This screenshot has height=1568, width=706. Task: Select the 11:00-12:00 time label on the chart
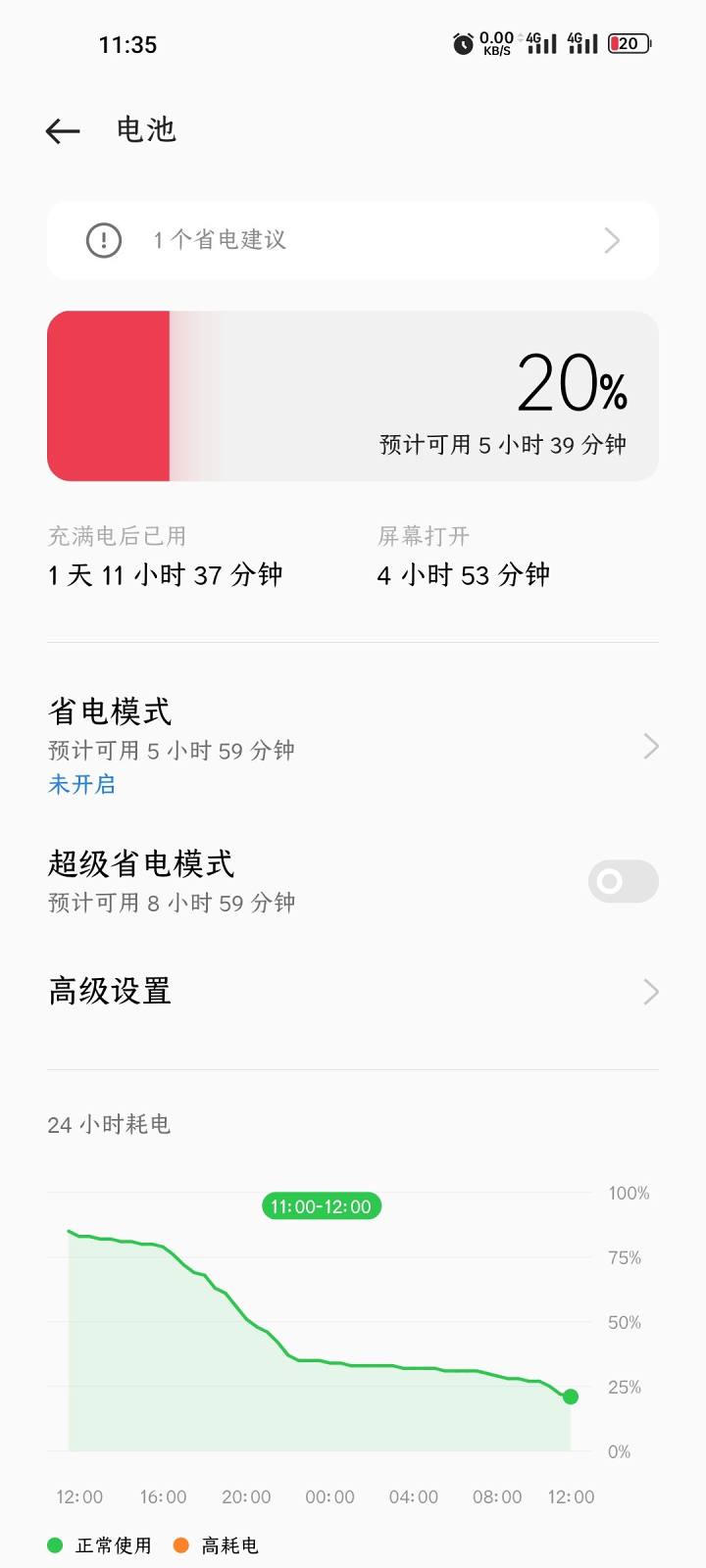coord(321,1206)
